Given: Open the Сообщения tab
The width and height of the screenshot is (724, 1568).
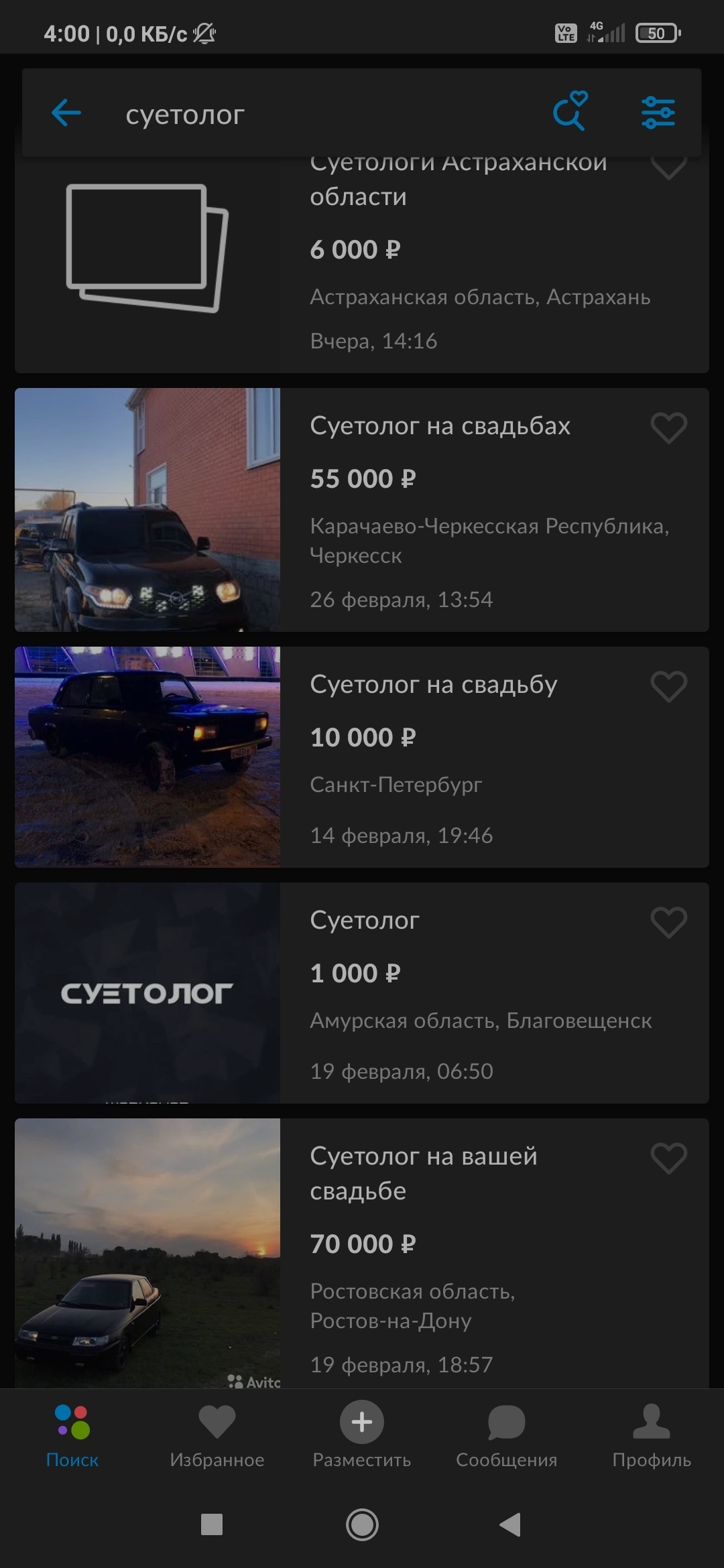Looking at the screenshot, I should pos(507,1435).
